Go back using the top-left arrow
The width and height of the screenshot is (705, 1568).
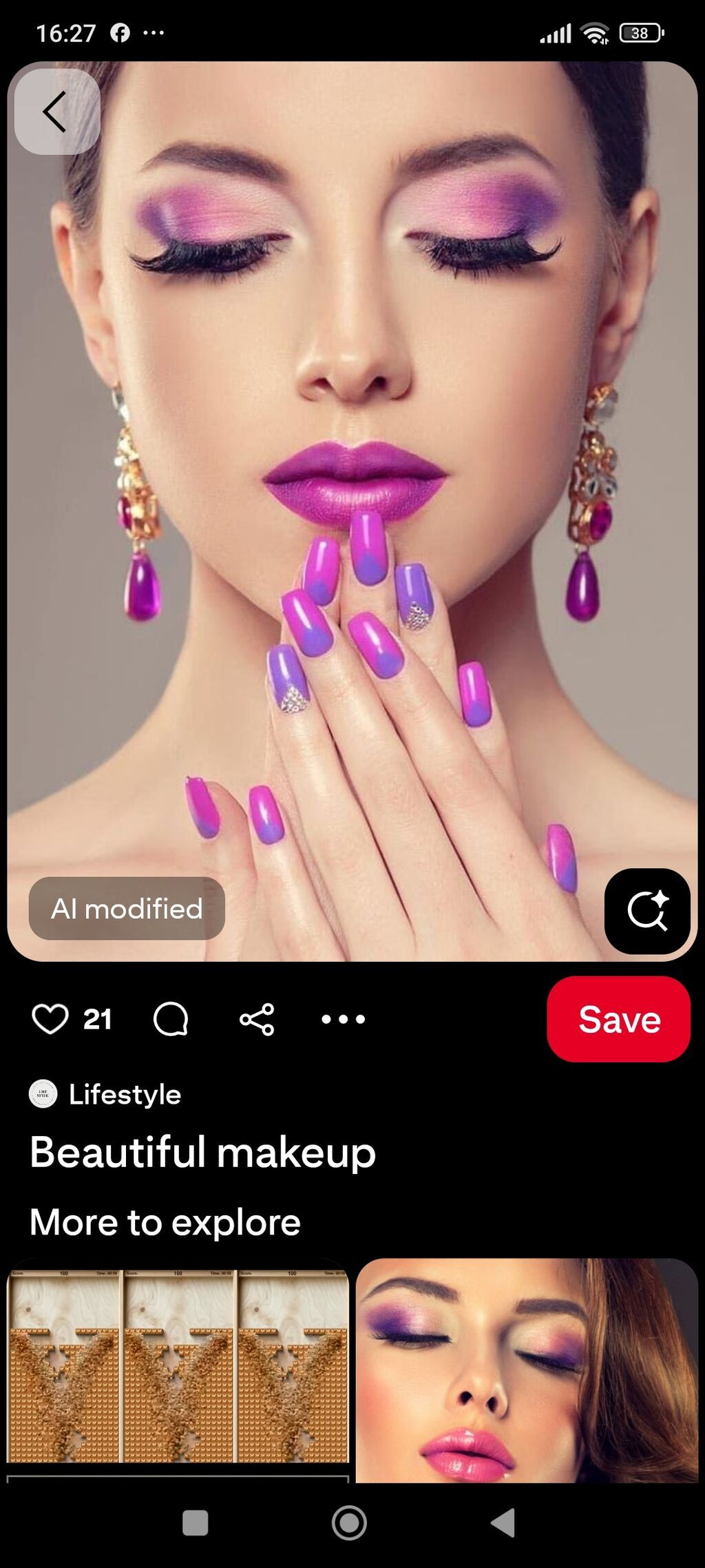pos(56,112)
